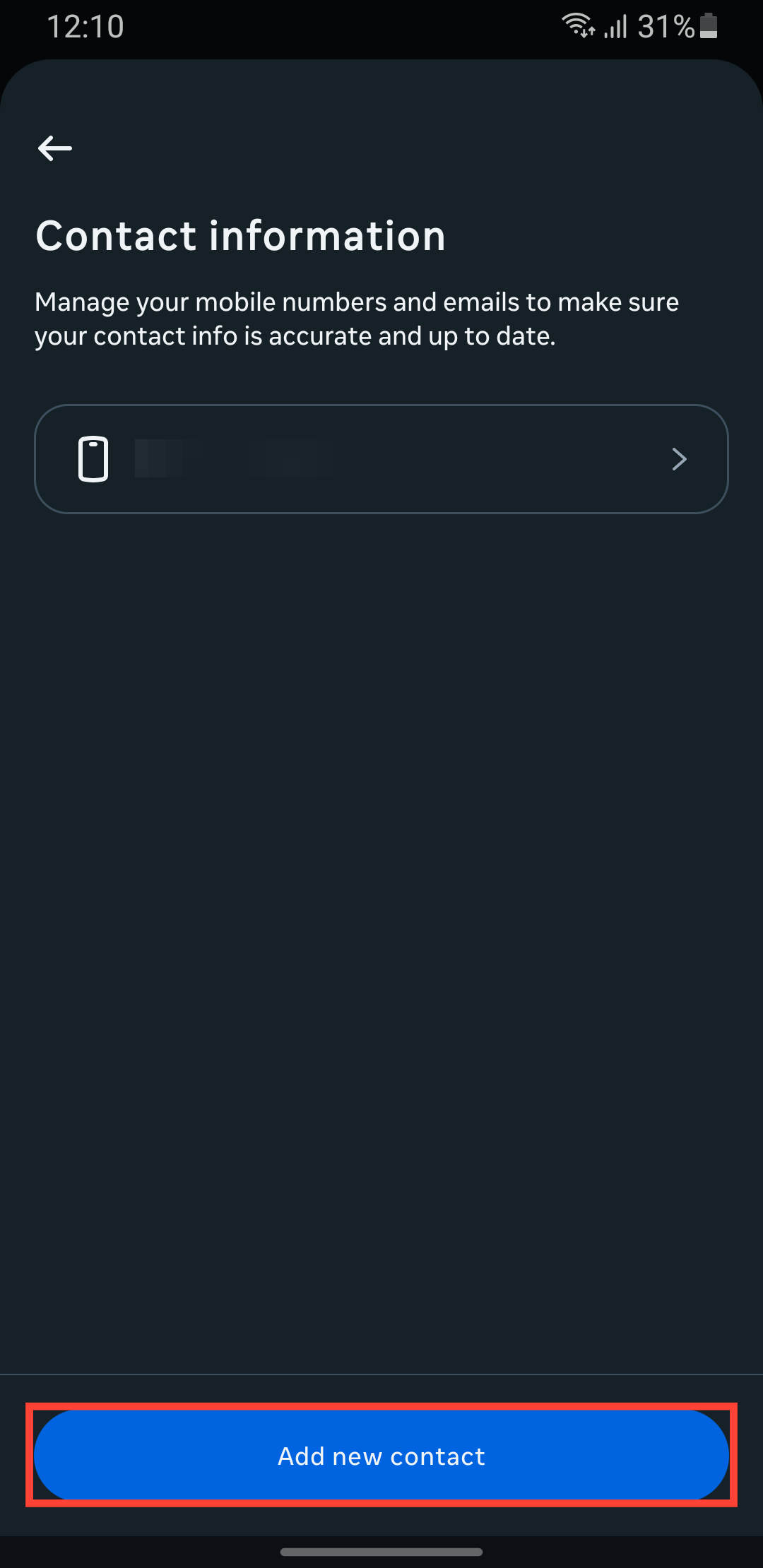The width and height of the screenshot is (763, 1568).
Task: Tap Add new contact button
Action: (381, 1456)
